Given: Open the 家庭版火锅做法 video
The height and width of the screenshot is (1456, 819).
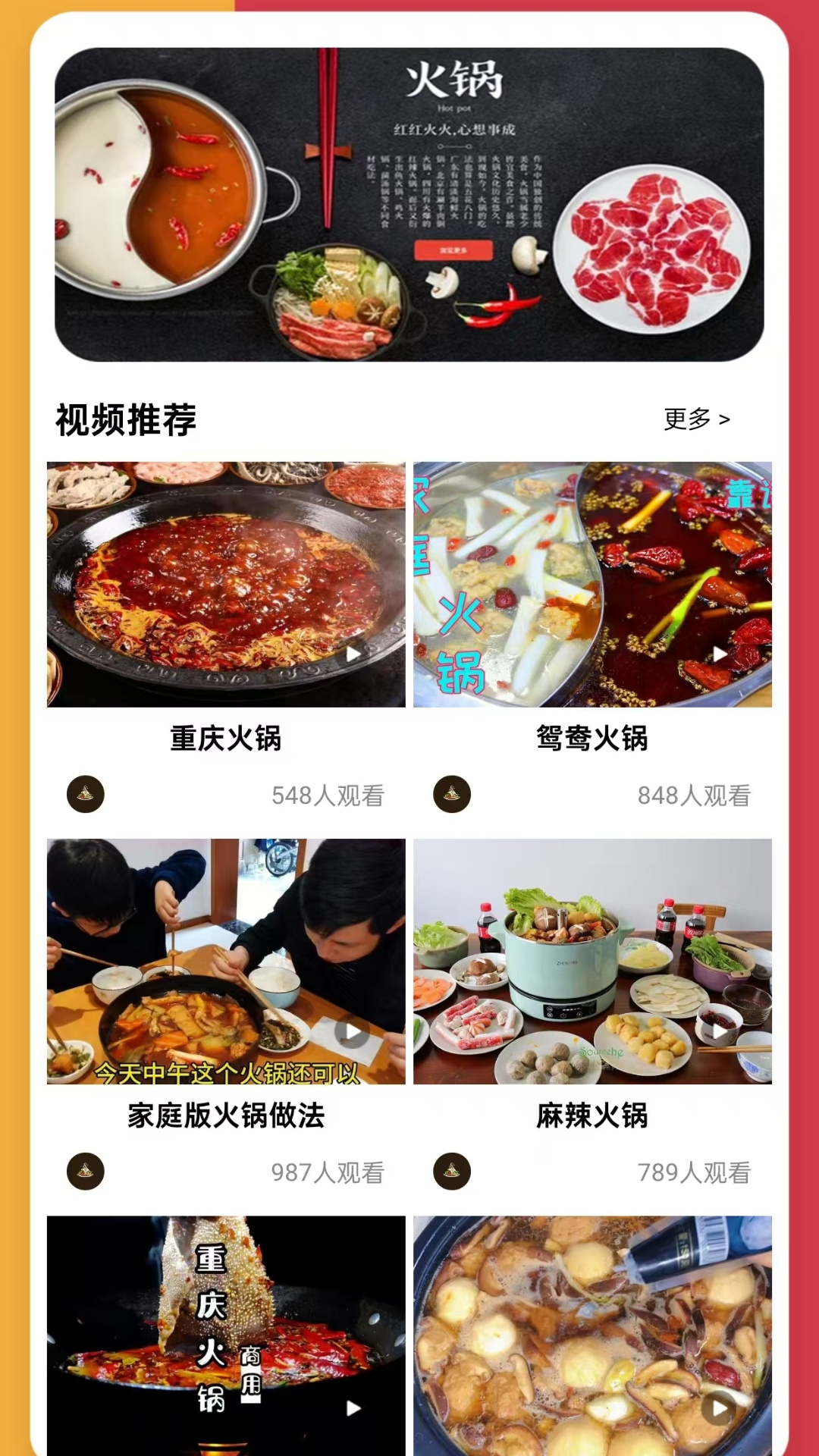Looking at the screenshot, I should pos(226,962).
